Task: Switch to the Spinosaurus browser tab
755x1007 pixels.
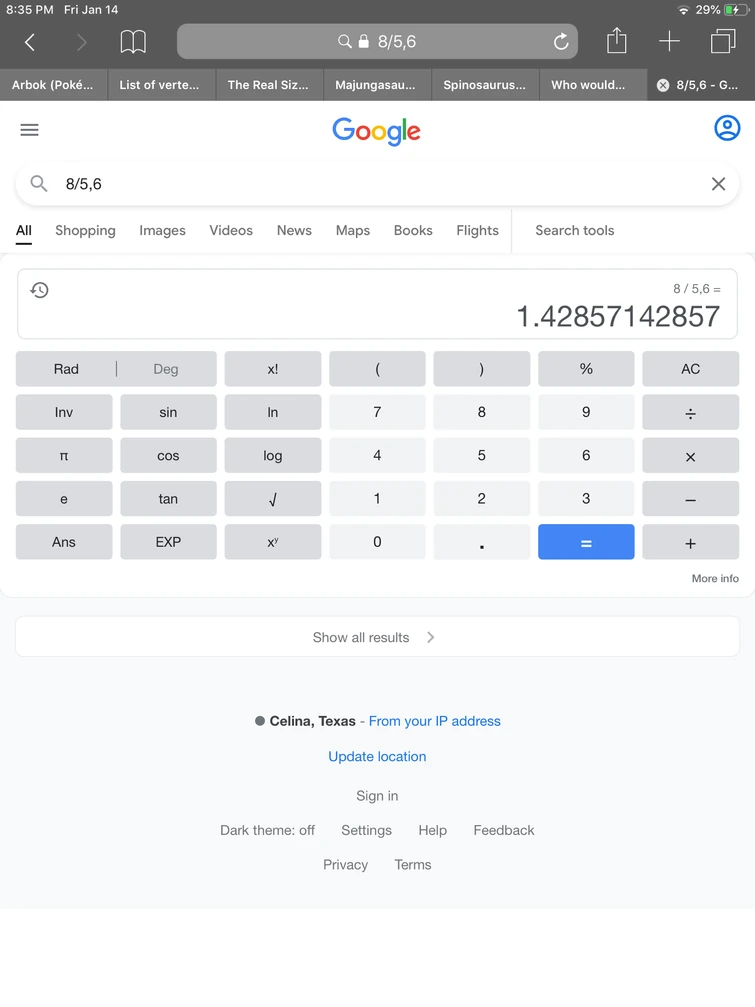Action: pos(484,85)
